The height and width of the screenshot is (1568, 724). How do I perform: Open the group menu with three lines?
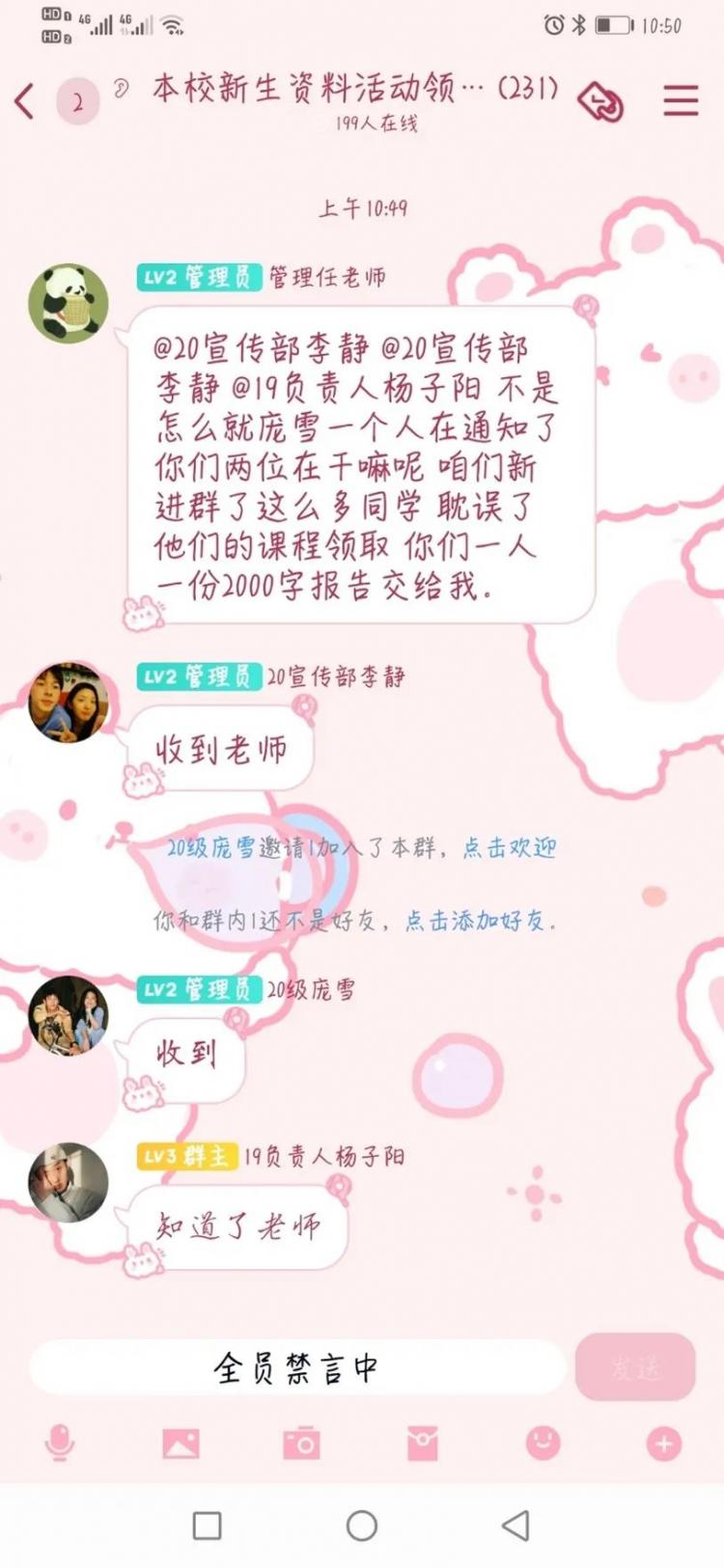[681, 100]
